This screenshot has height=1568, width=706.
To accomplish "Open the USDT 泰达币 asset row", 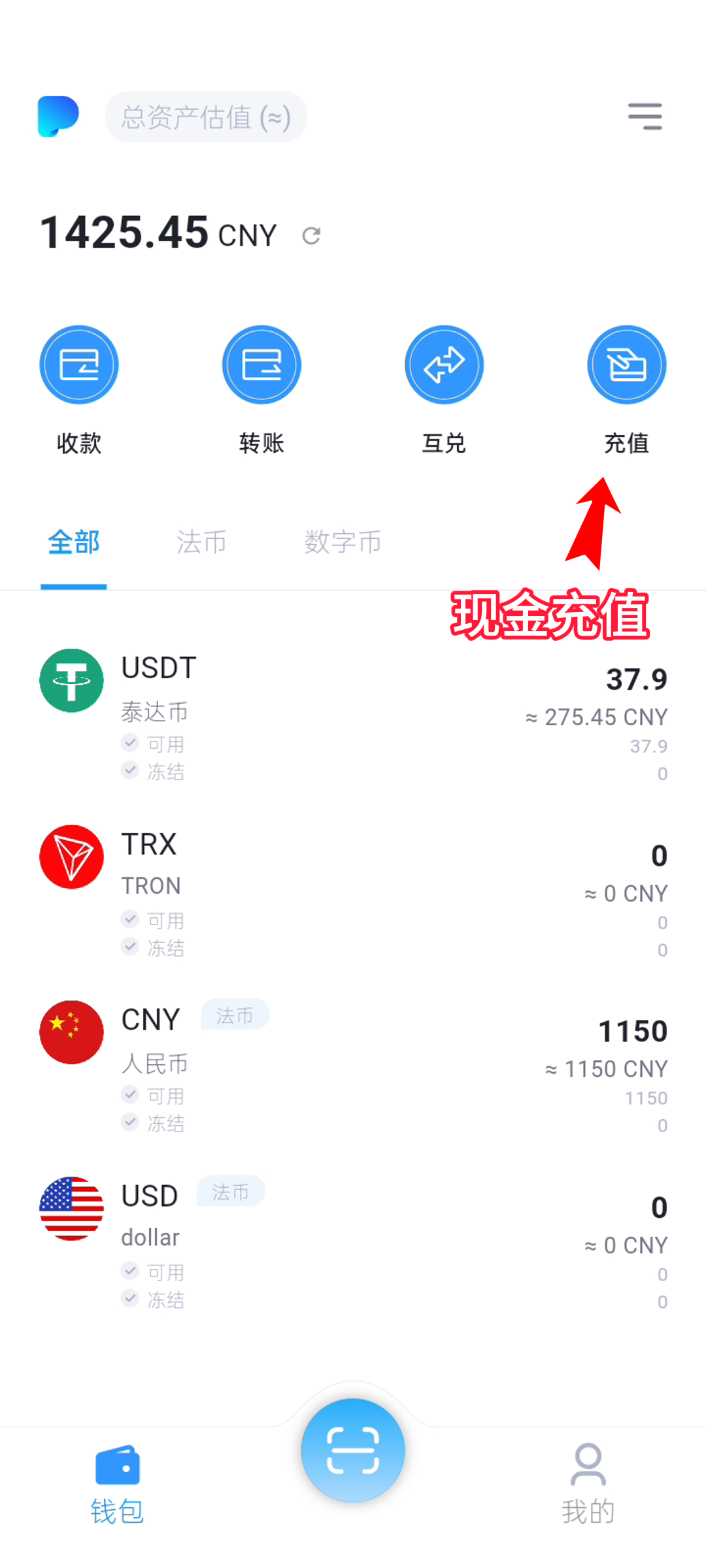I will click(x=353, y=715).
